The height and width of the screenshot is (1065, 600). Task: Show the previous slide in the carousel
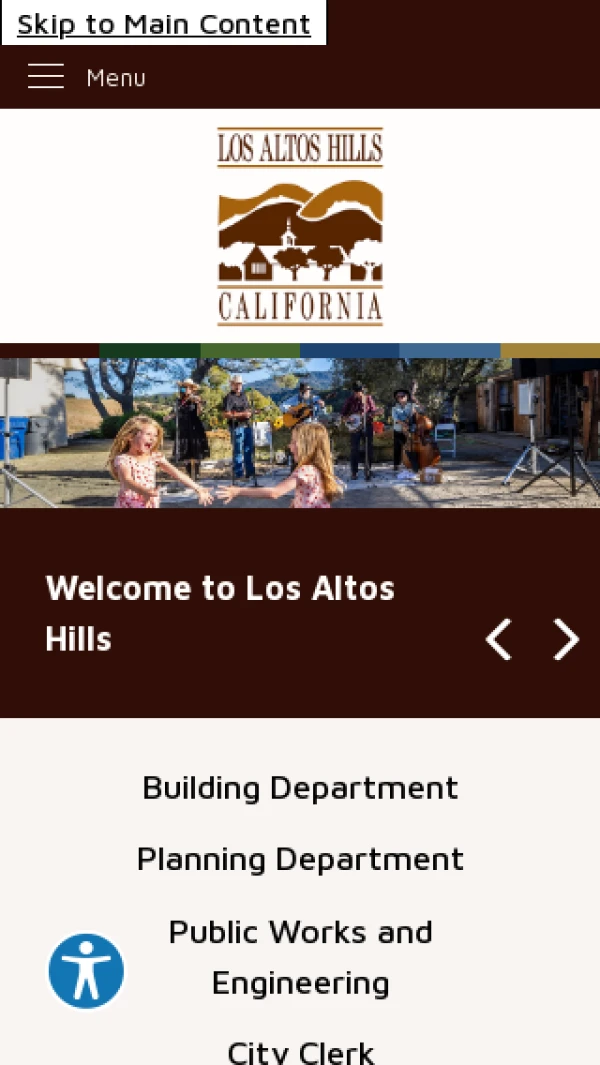[498, 639]
